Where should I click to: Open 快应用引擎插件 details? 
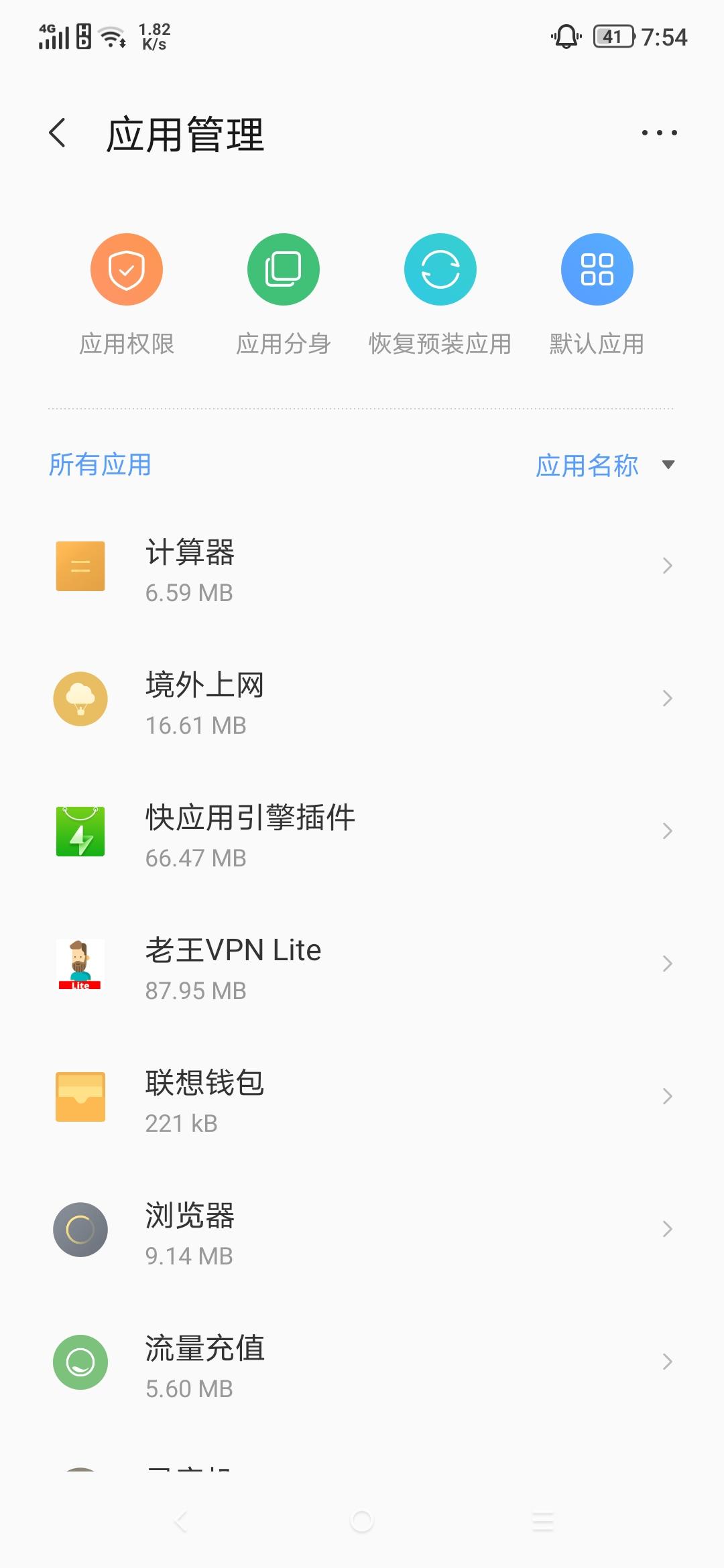[x=362, y=832]
